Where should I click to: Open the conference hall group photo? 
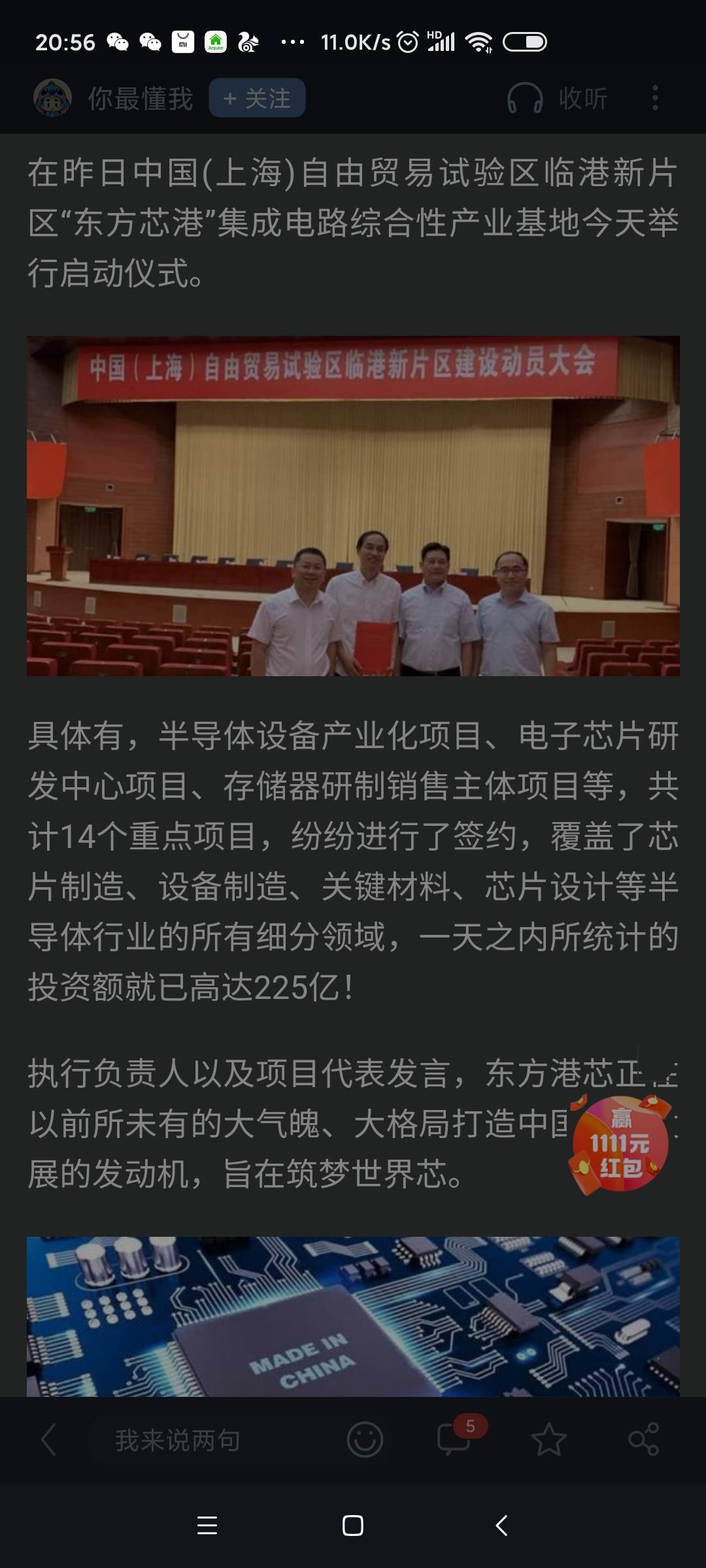[353, 506]
